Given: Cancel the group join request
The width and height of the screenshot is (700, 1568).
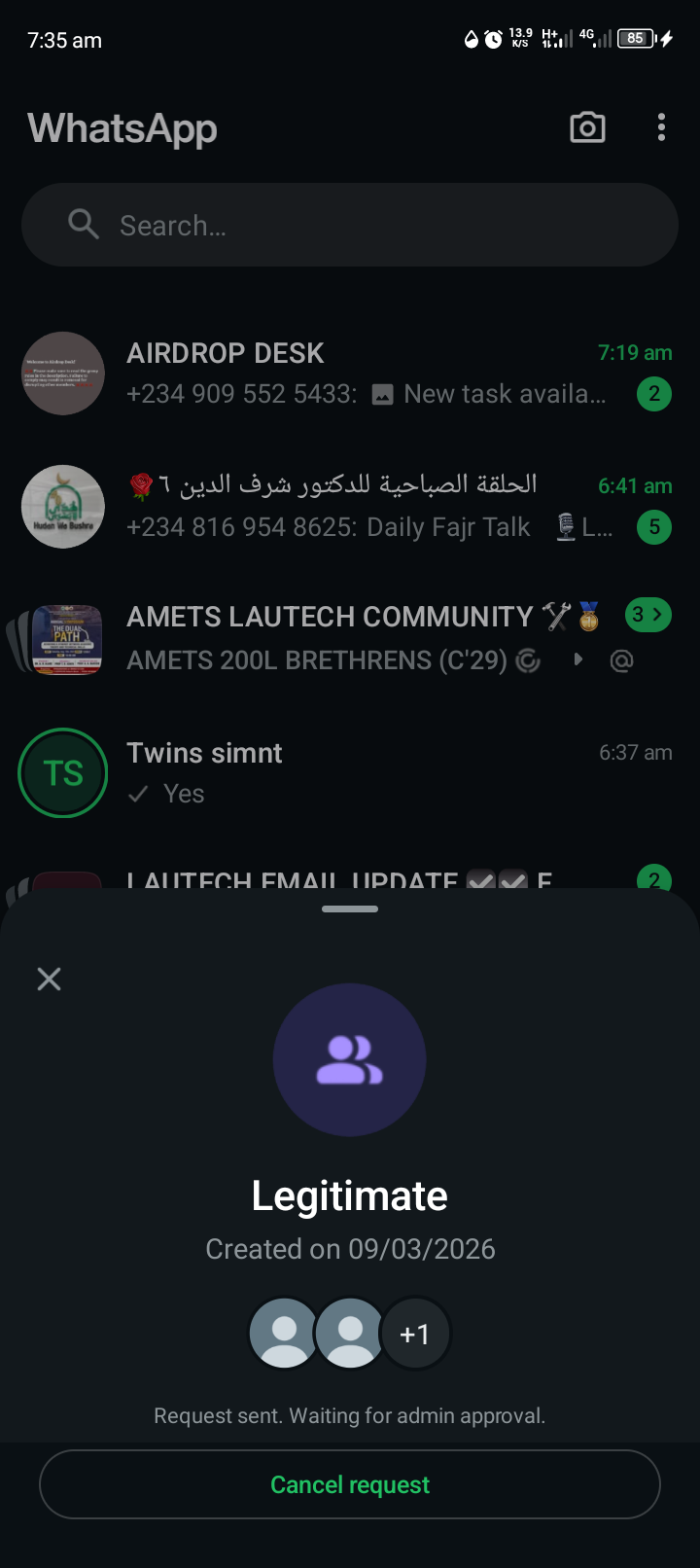Looking at the screenshot, I should click(x=350, y=1484).
